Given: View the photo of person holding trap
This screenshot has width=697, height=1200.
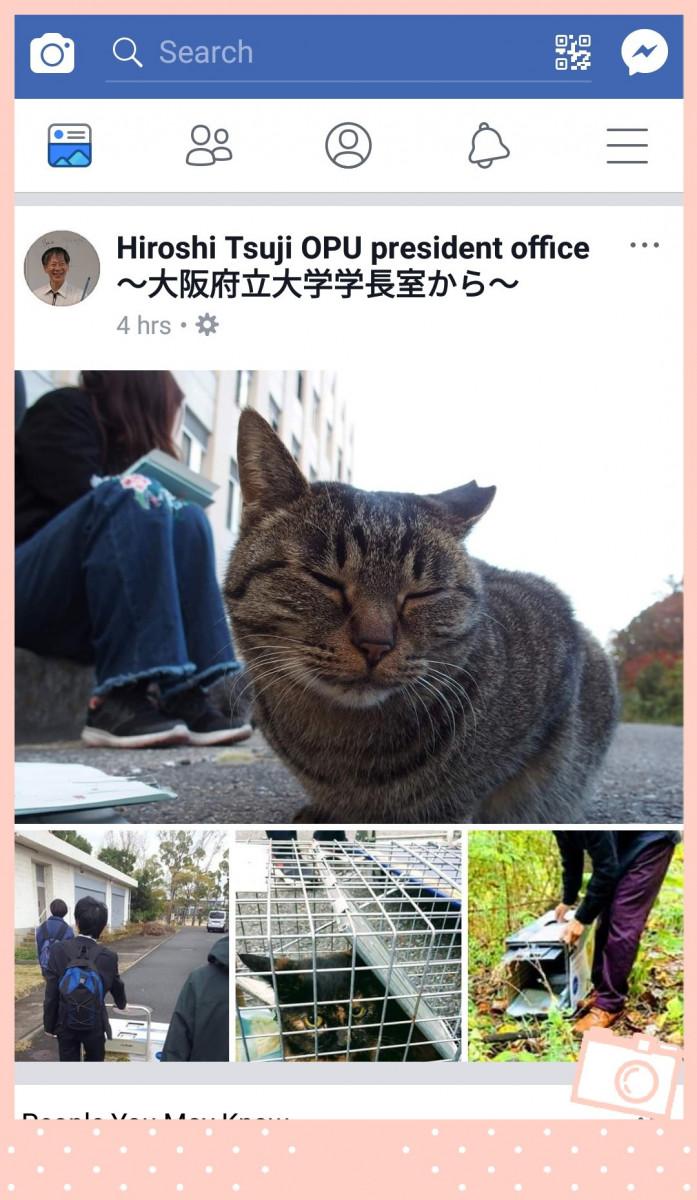Looking at the screenshot, I should point(574,946).
